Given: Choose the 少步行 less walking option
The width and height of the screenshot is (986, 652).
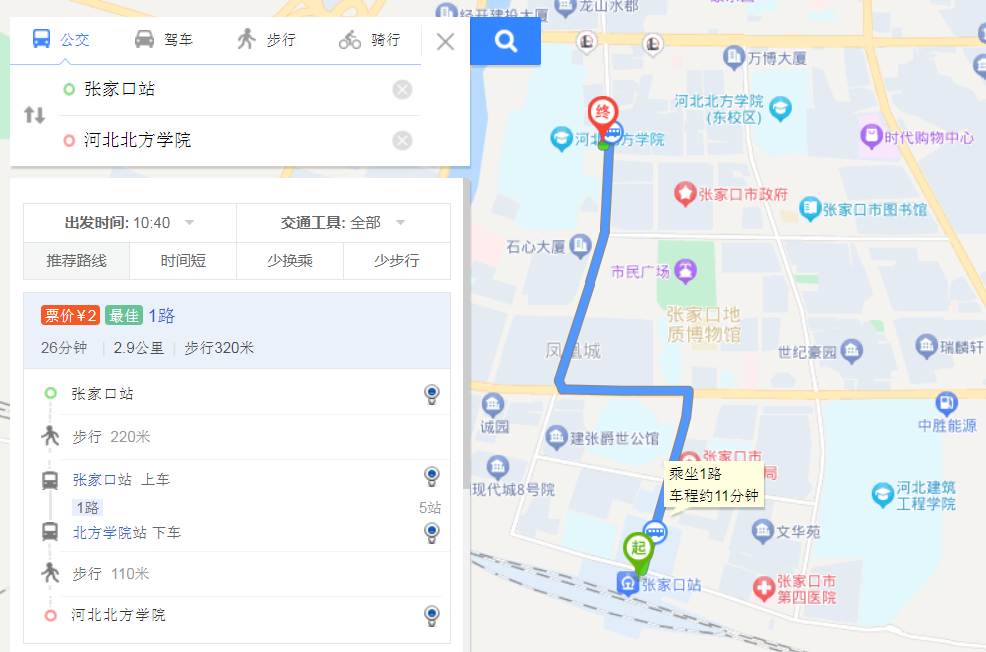Looking at the screenshot, I should 397,261.
